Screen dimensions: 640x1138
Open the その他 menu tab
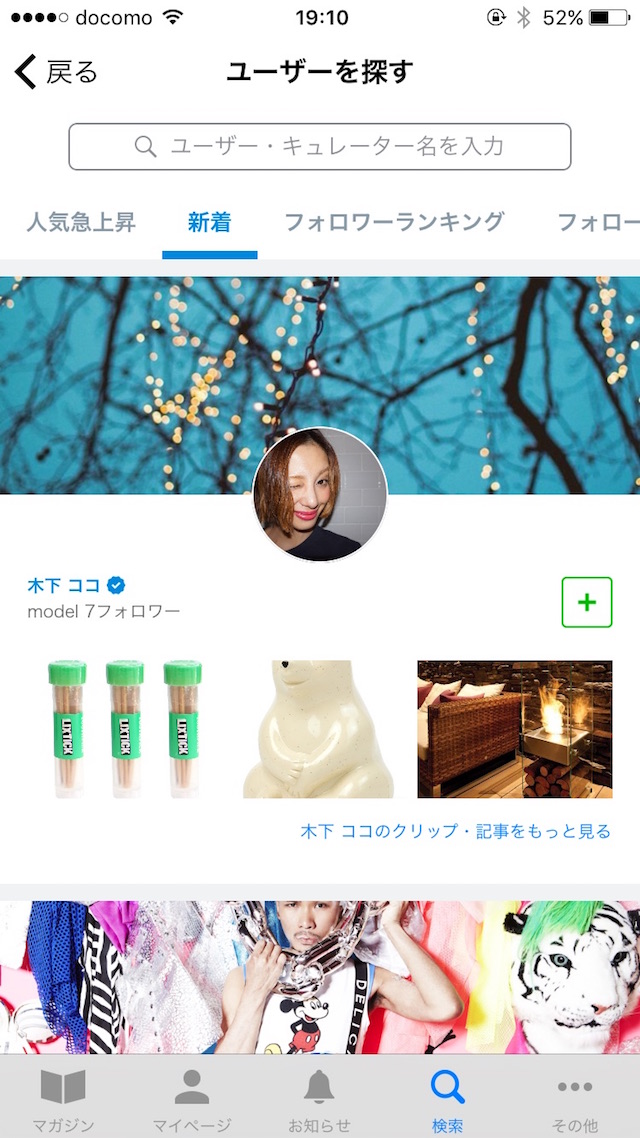(575, 1097)
